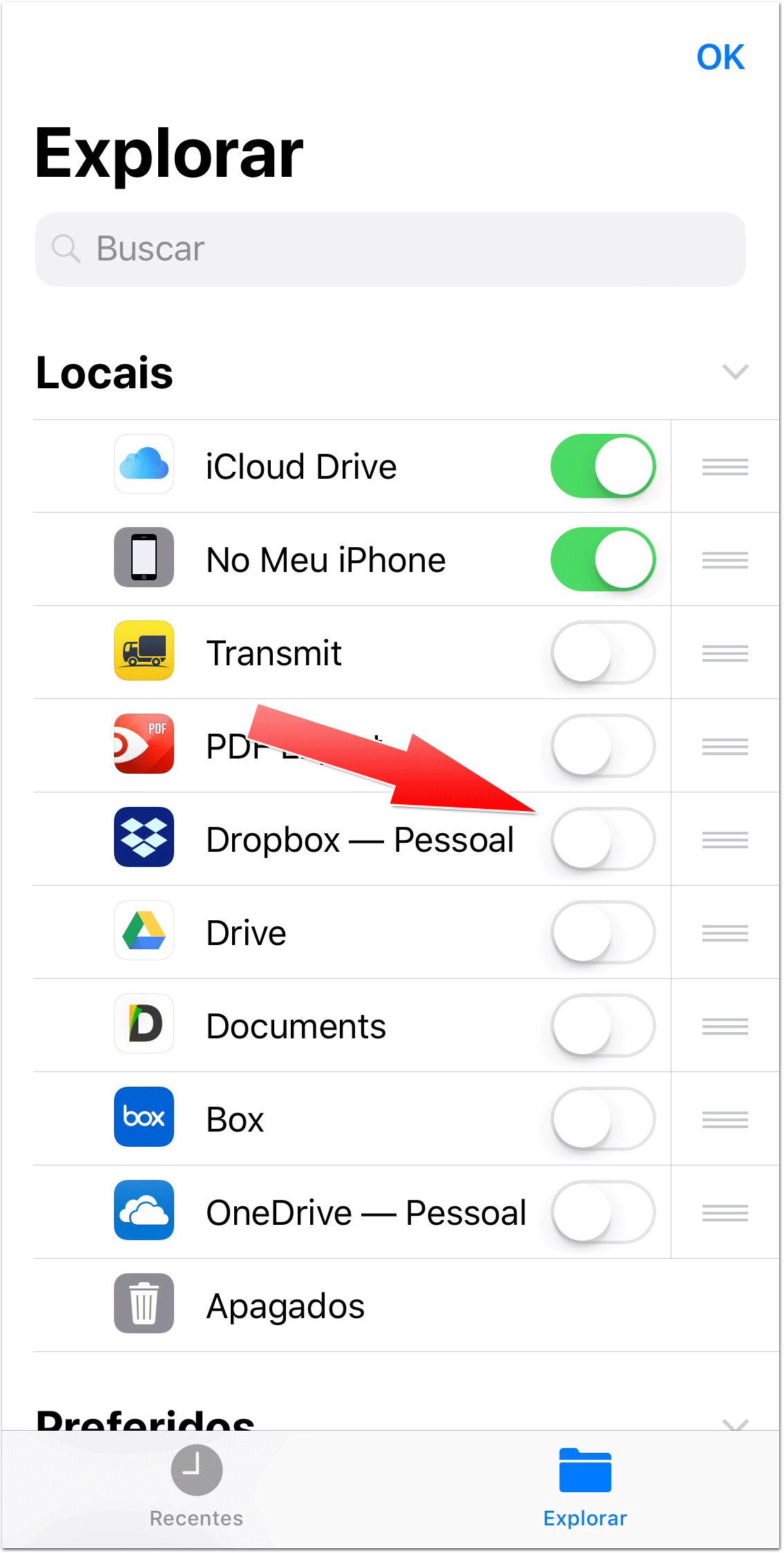This screenshot has height=1553, width=784.
Task: Tap OK to finish editing locations
Action: pyautogui.click(x=720, y=57)
